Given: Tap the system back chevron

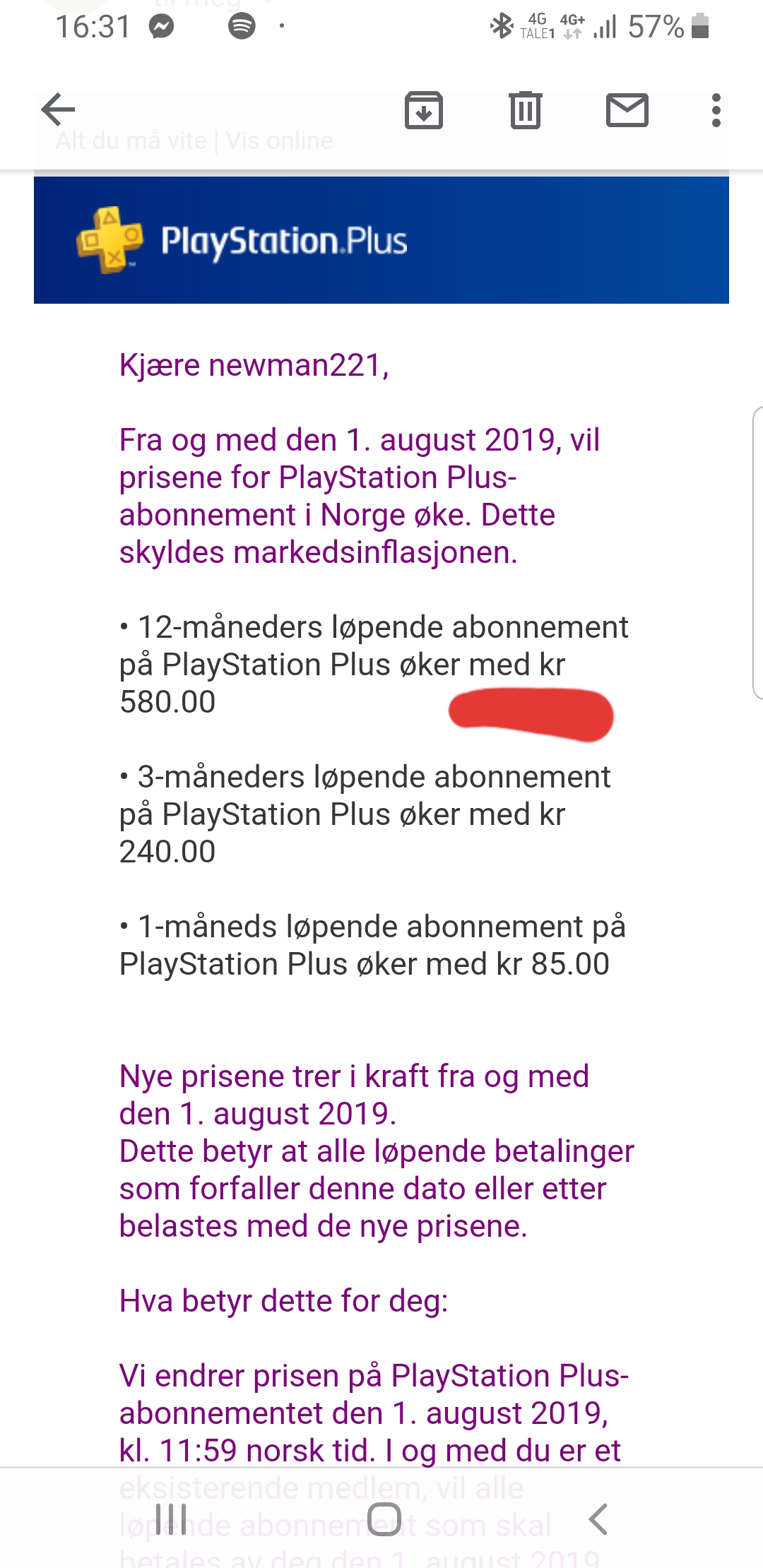Looking at the screenshot, I should (x=598, y=1519).
